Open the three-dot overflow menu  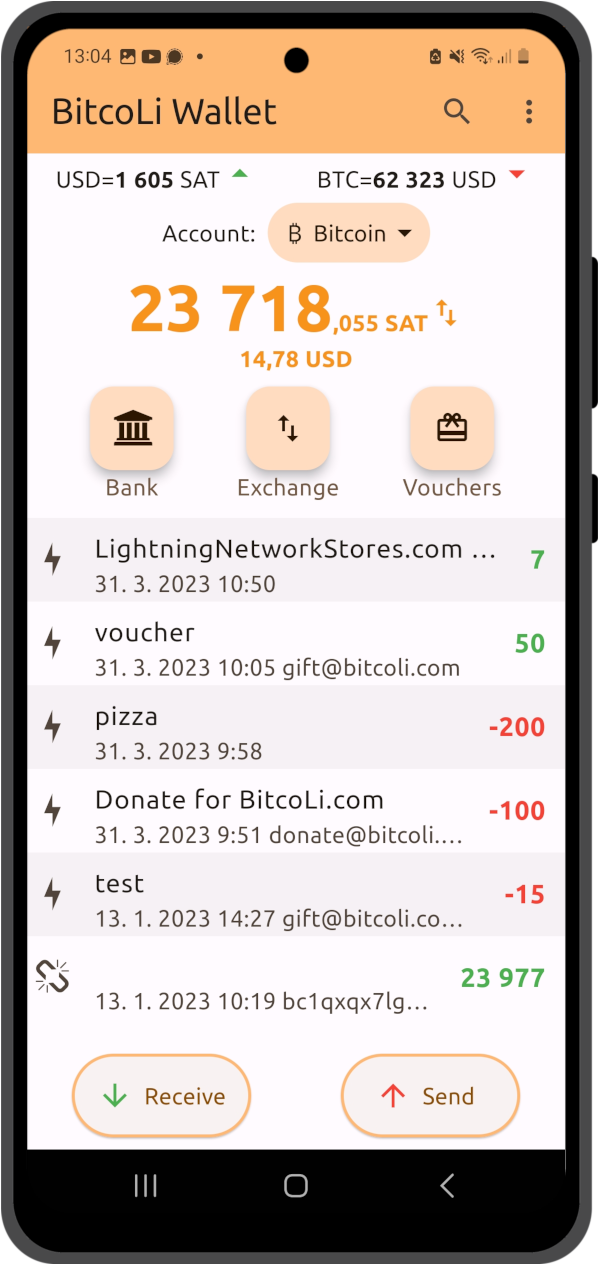(529, 112)
